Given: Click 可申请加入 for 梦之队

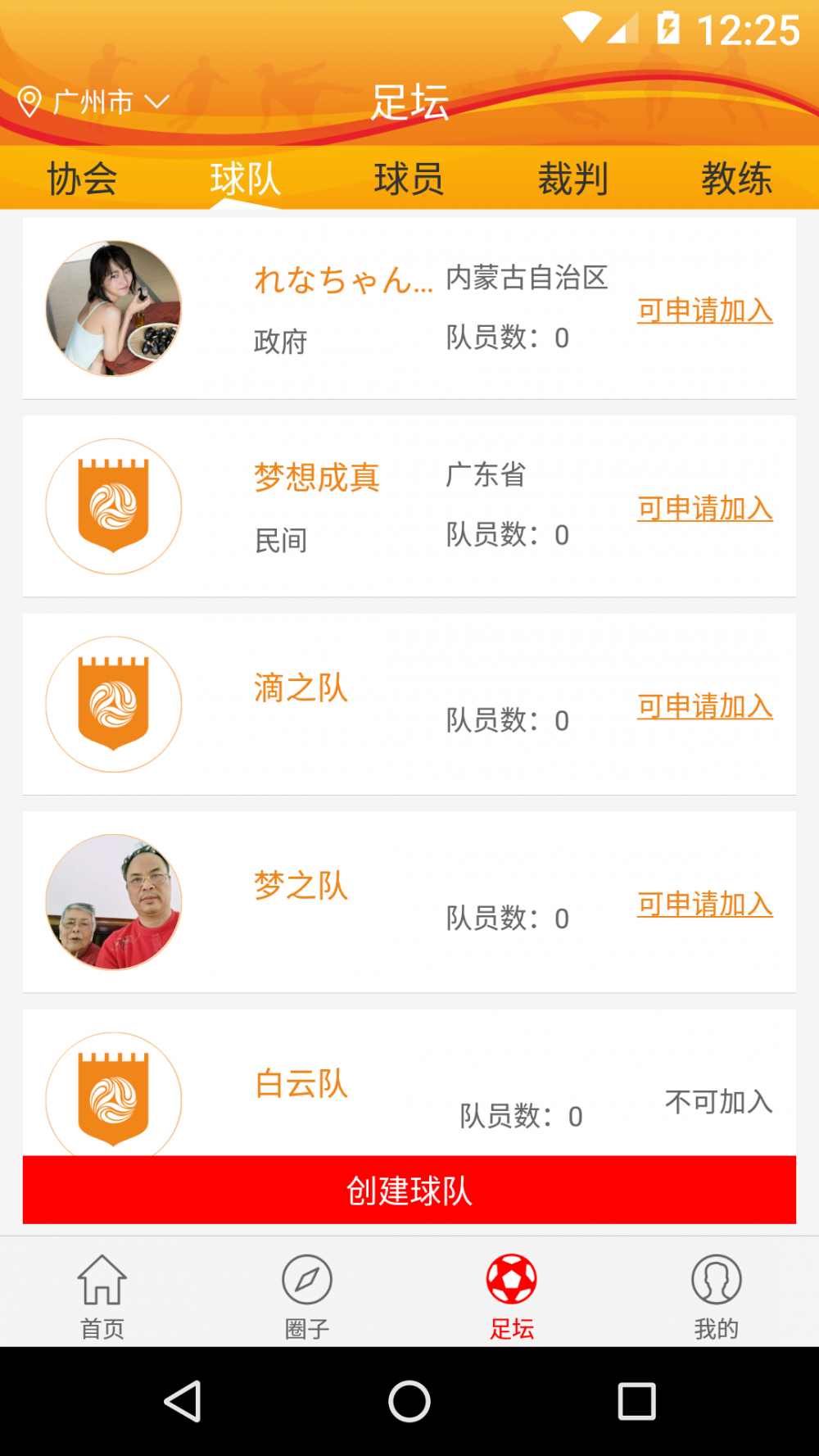Looking at the screenshot, I should click(705, 905).
